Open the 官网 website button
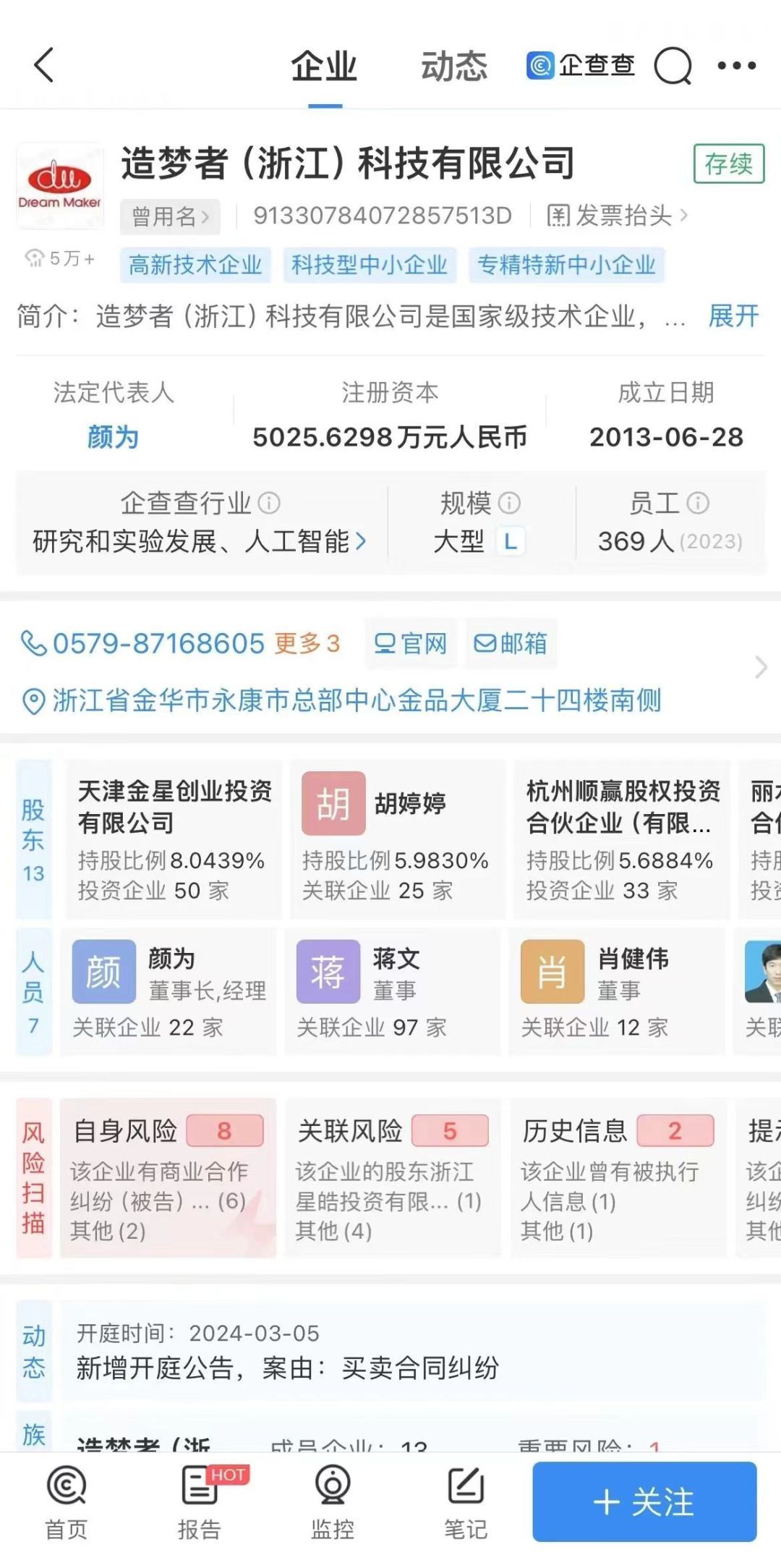 tap(411, 643)
